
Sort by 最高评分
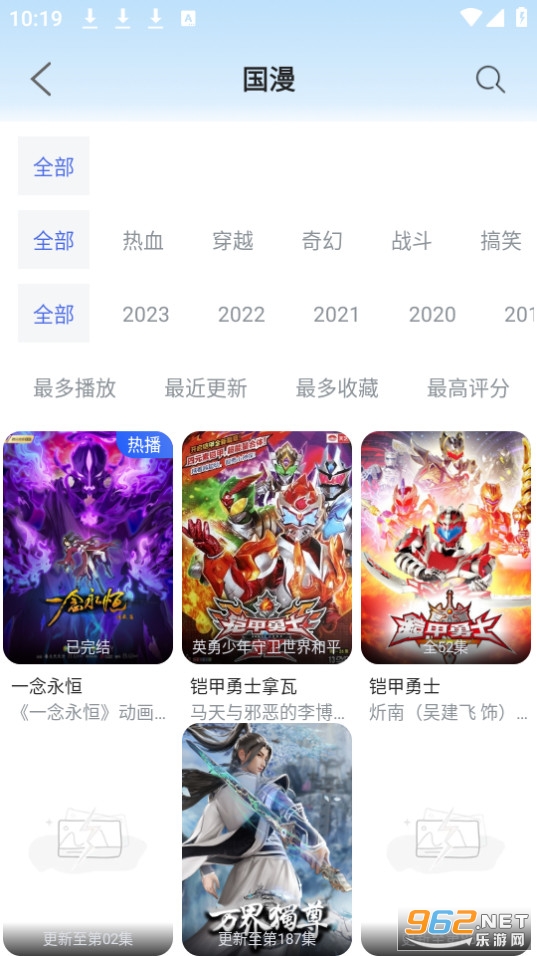pyautogui.click(x=468, y=388)
